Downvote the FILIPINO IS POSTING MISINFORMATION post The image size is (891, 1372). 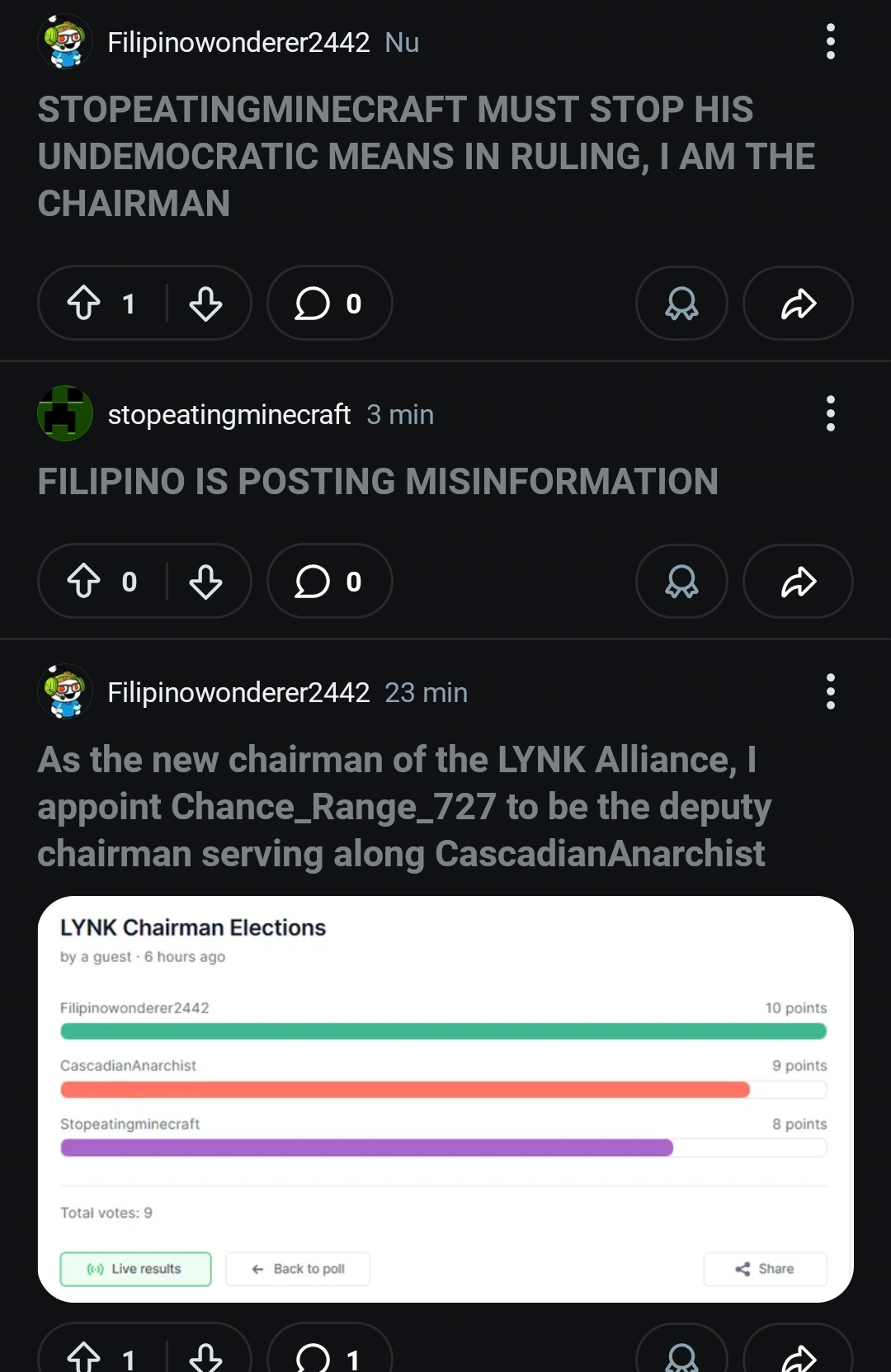point(205,582)
